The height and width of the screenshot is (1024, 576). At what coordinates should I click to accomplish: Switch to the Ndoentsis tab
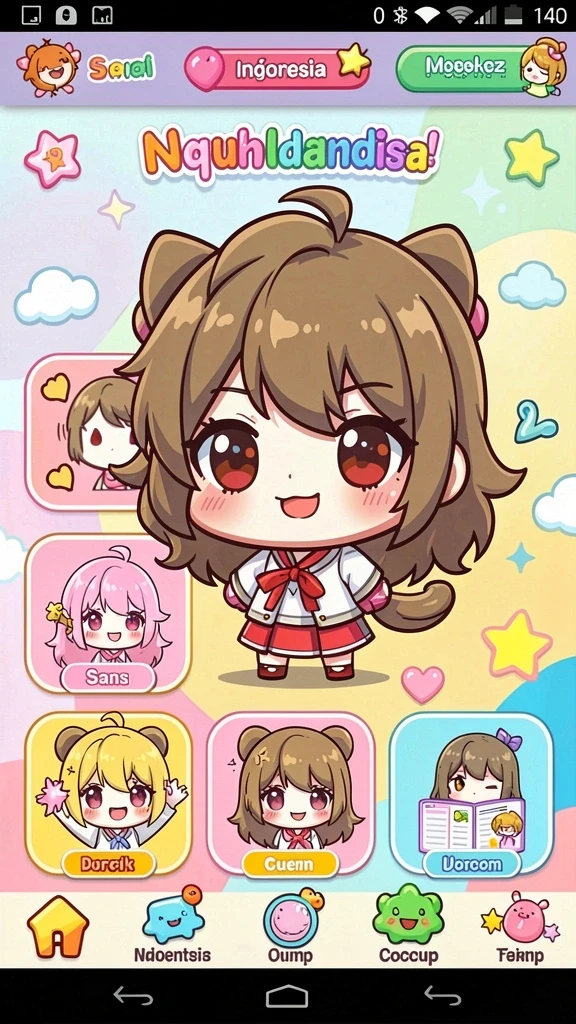pyautogui.click(x=172, y=927)
